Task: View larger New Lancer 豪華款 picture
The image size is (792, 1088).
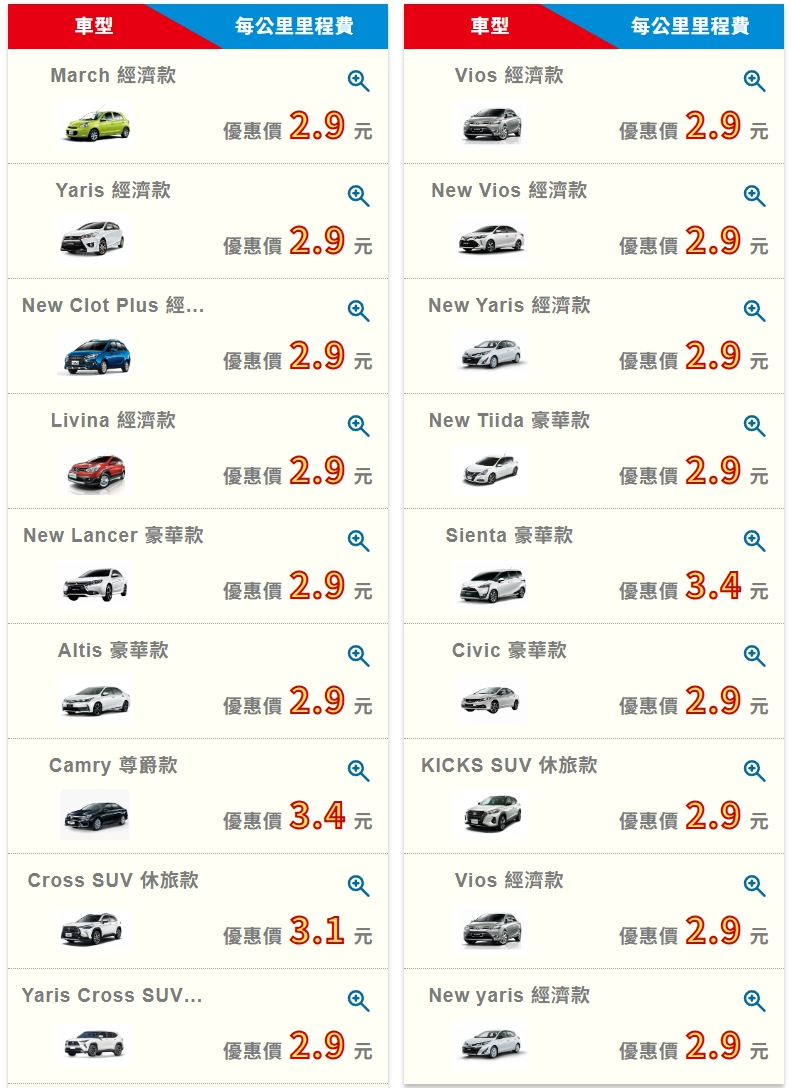Action: click(x=358, y=541)
